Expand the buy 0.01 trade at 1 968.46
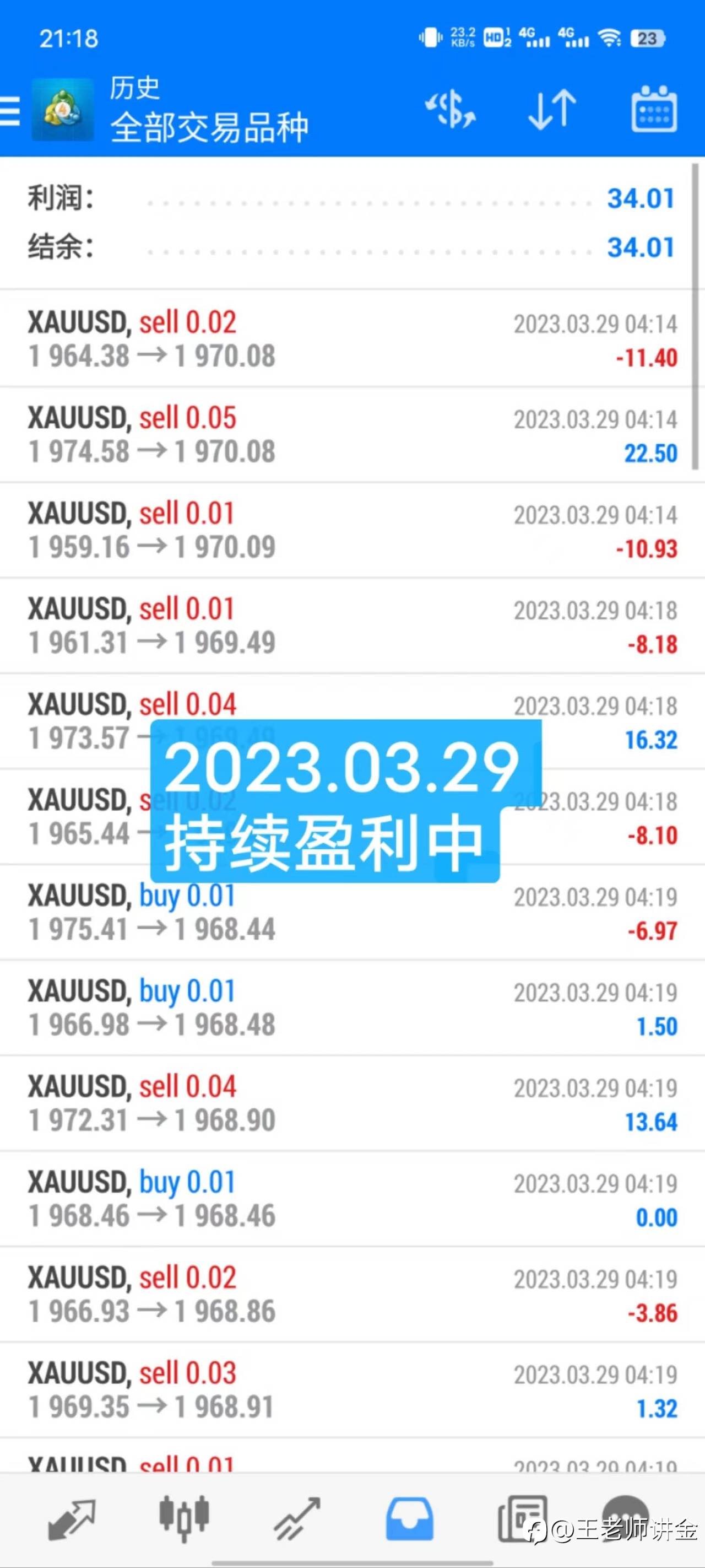The image size is (705, 1568). click(x=352, y=1199)
